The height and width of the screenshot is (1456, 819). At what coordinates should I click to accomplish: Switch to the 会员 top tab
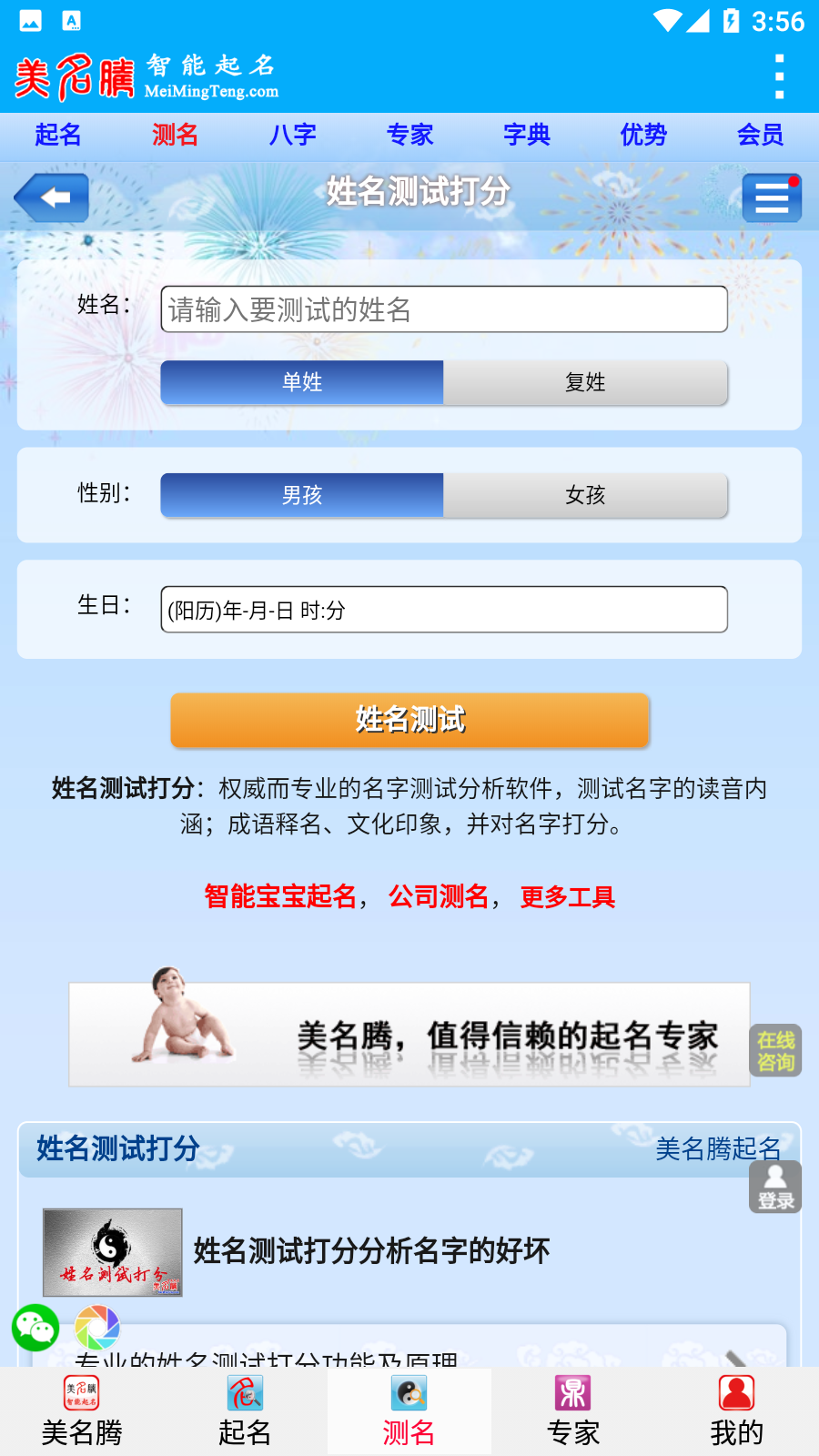(760, 135)
